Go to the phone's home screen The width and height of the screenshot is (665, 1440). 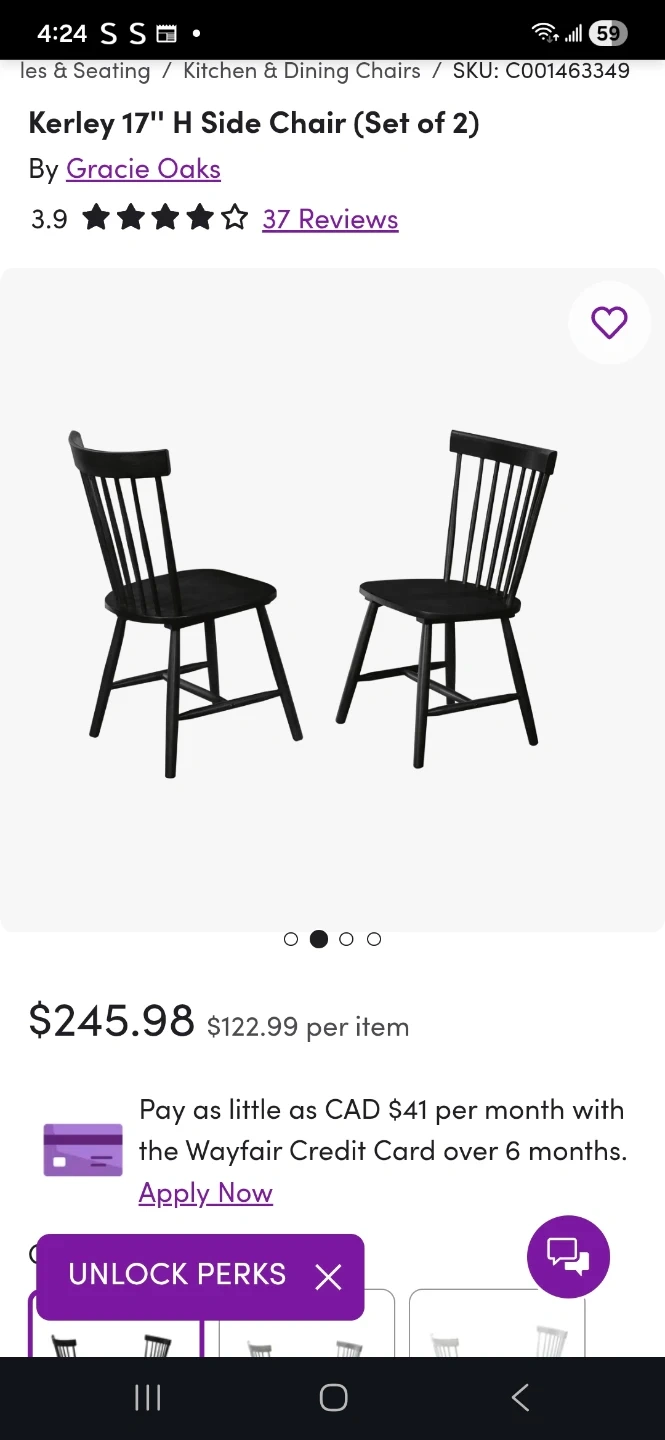click(x=333, y=1398)
